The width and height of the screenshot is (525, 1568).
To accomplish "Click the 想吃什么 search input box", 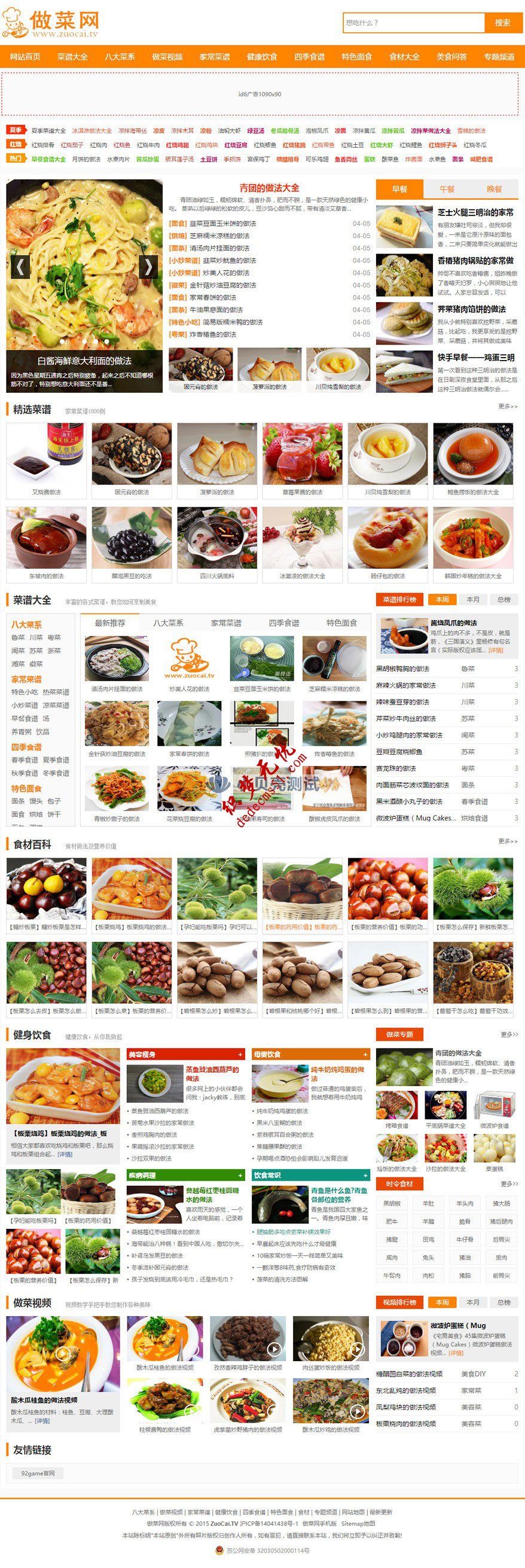I will tap(414, 23).
